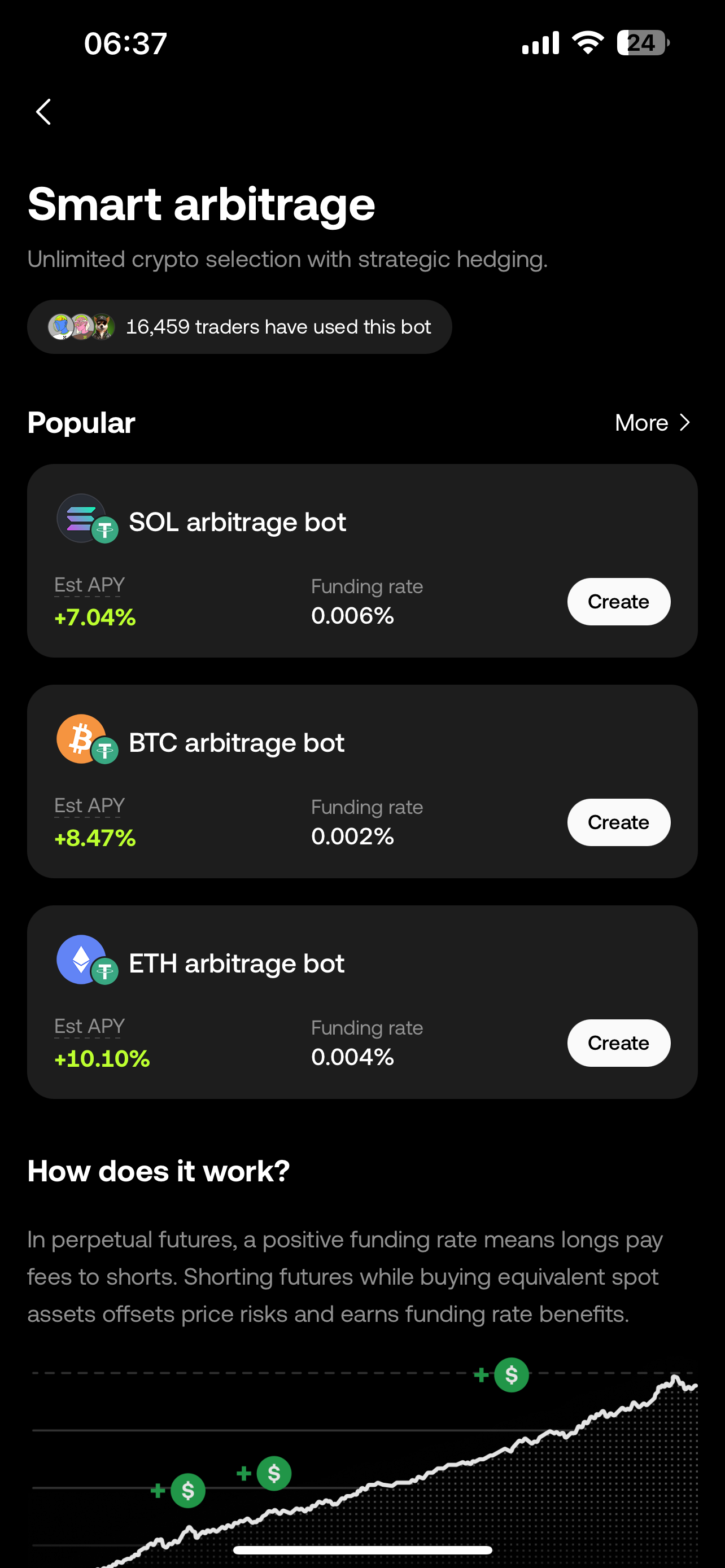The image size is (725, 1568).
Task: Create the ETH arbitrage bot
Action: point(618,1043)
